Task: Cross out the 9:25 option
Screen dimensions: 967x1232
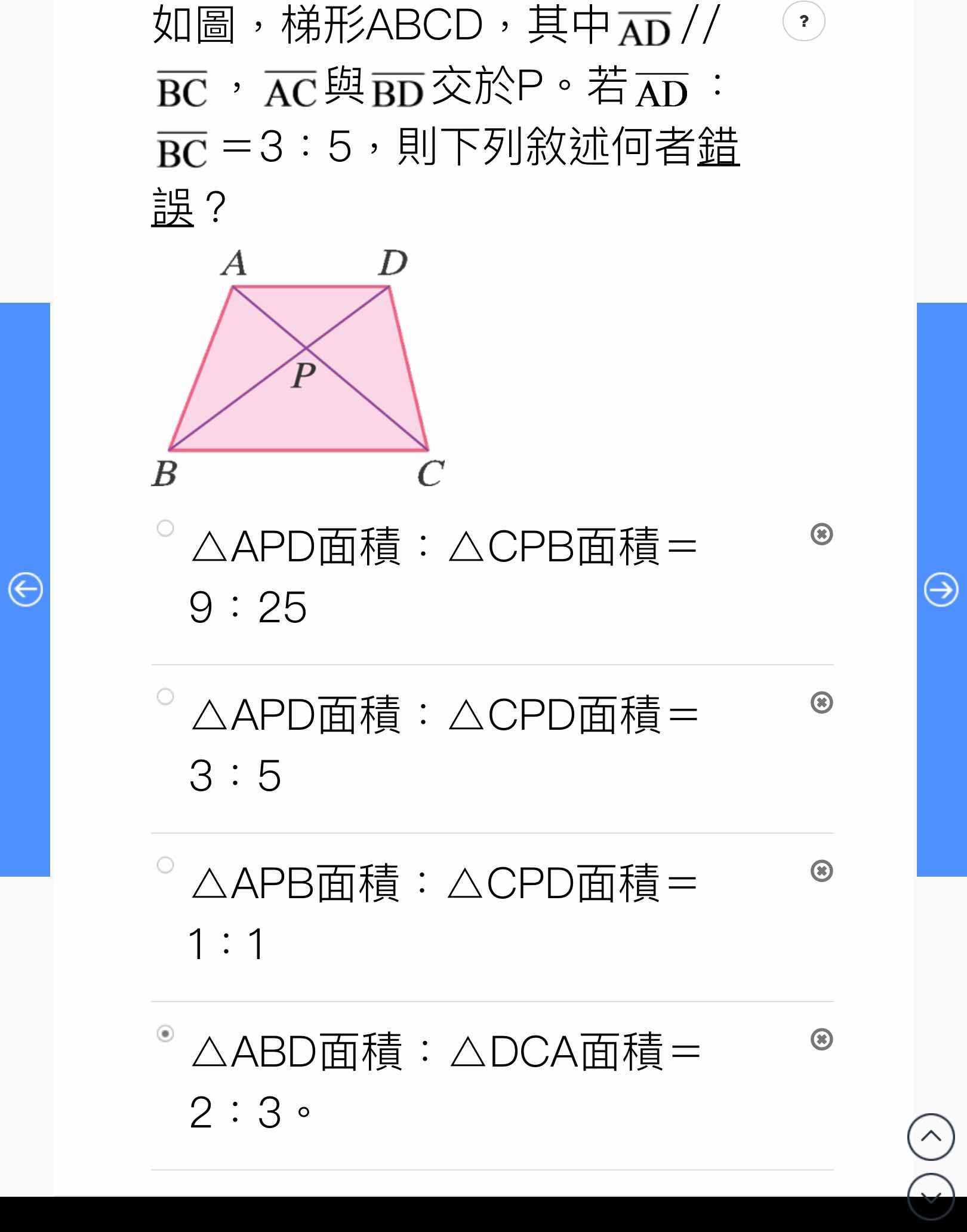Action: coord(821,534)
